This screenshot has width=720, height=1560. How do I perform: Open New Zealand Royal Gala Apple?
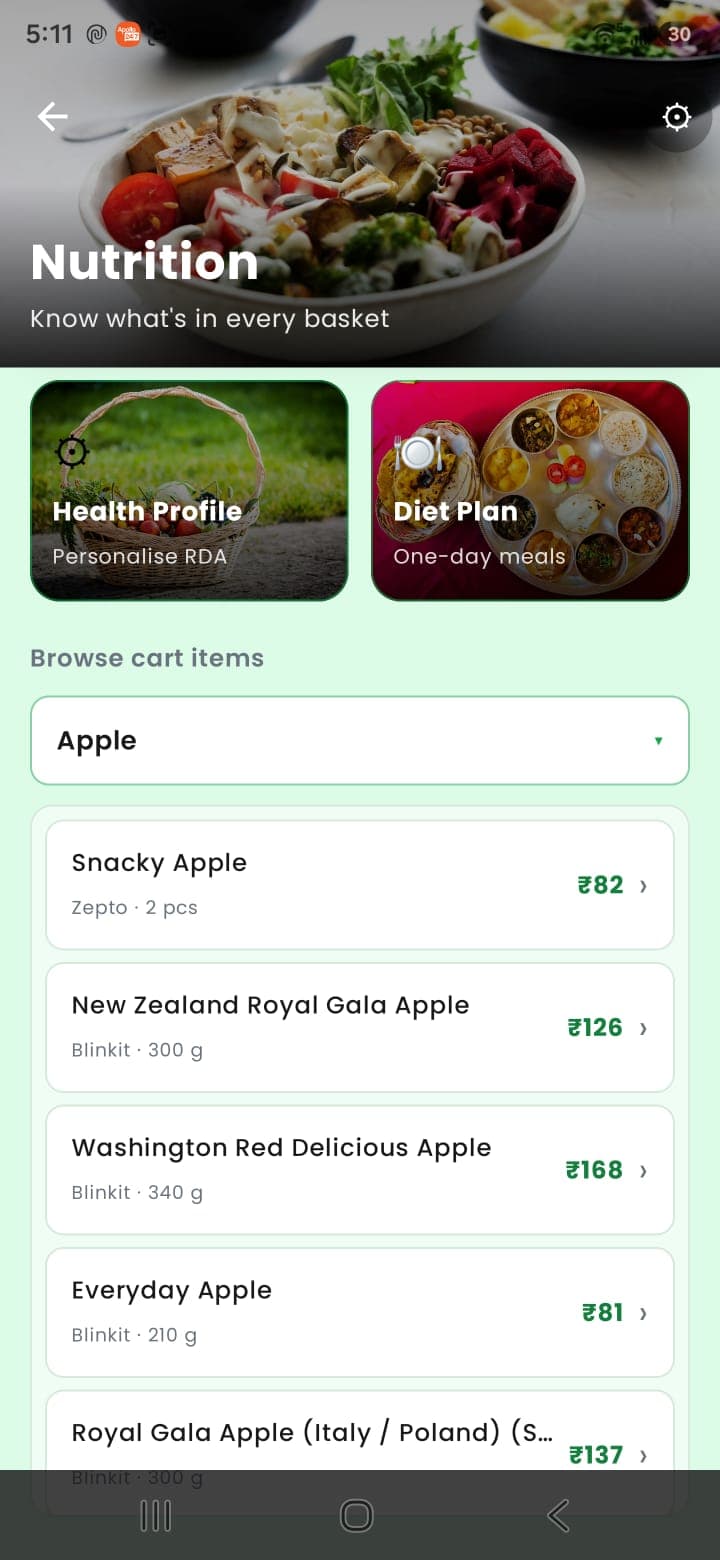click(x=360, y=1027)
